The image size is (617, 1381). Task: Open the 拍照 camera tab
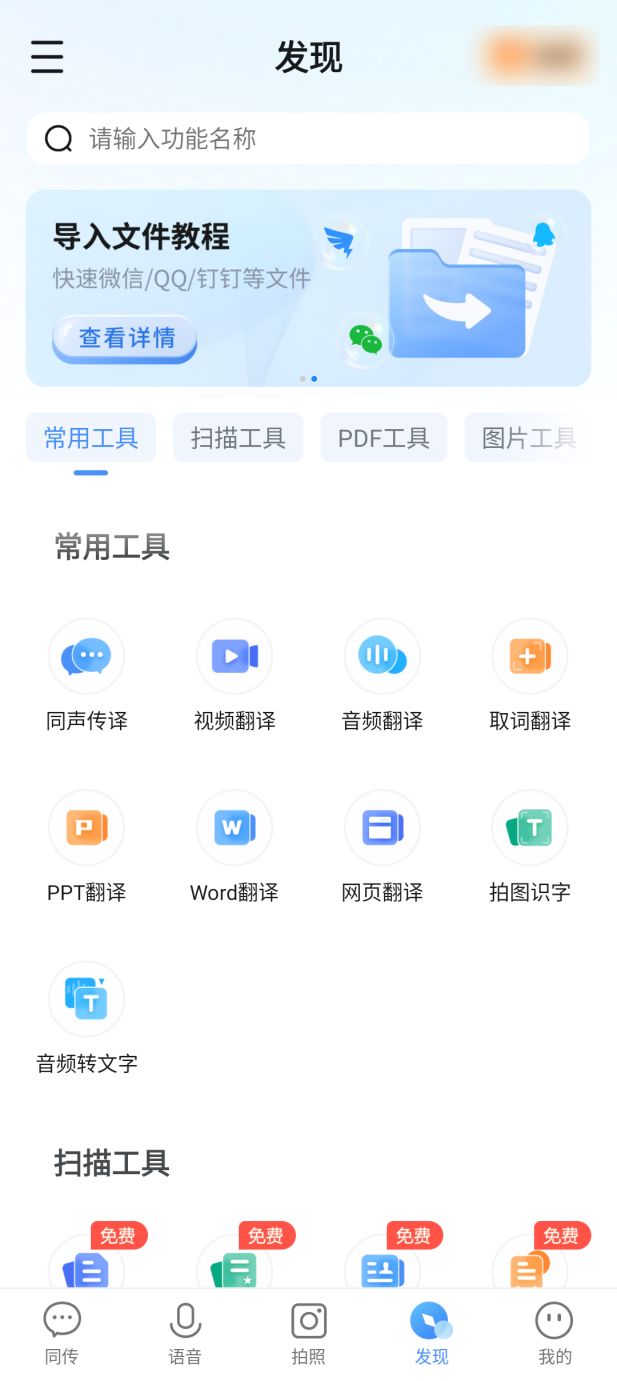(309, 1333)
